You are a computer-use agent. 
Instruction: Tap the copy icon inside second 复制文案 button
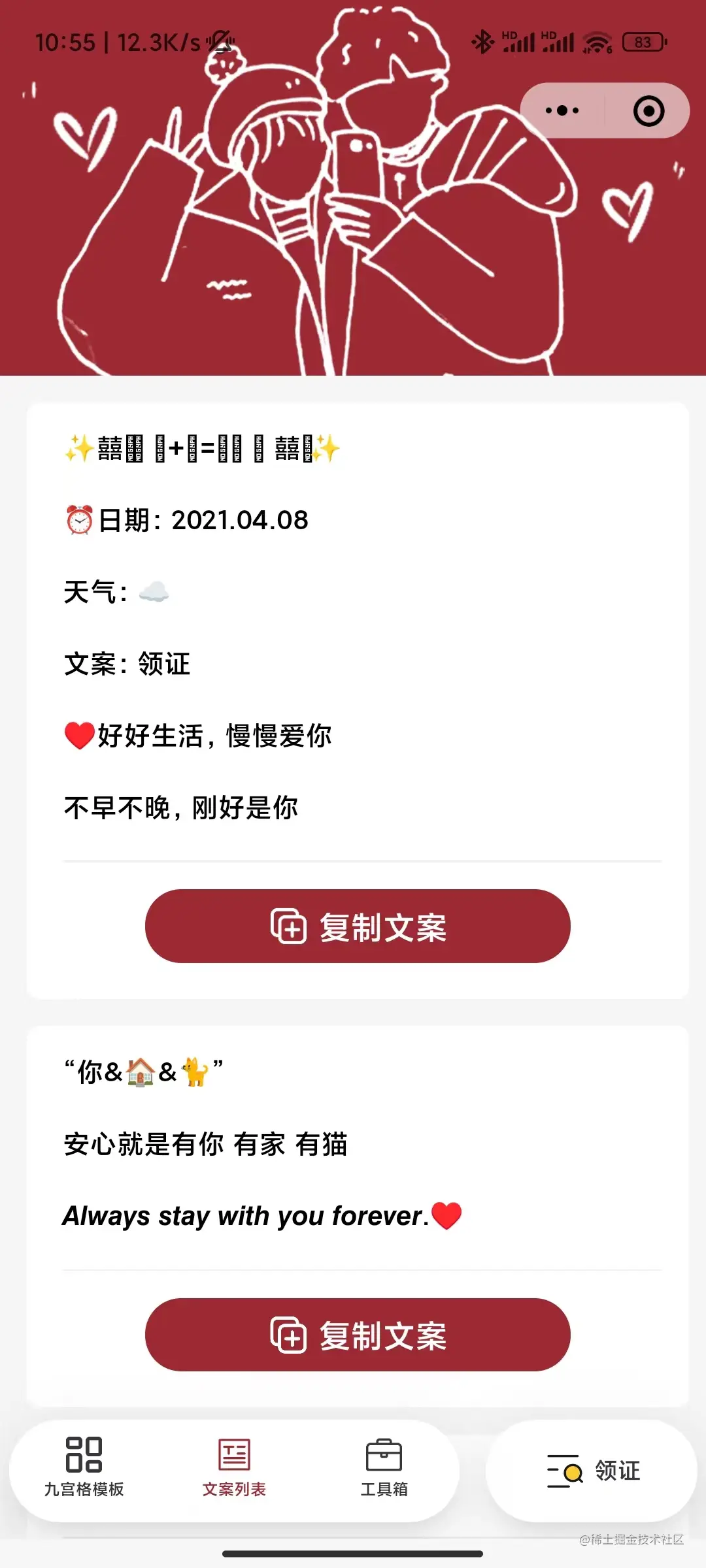[x=288, y=1335]
